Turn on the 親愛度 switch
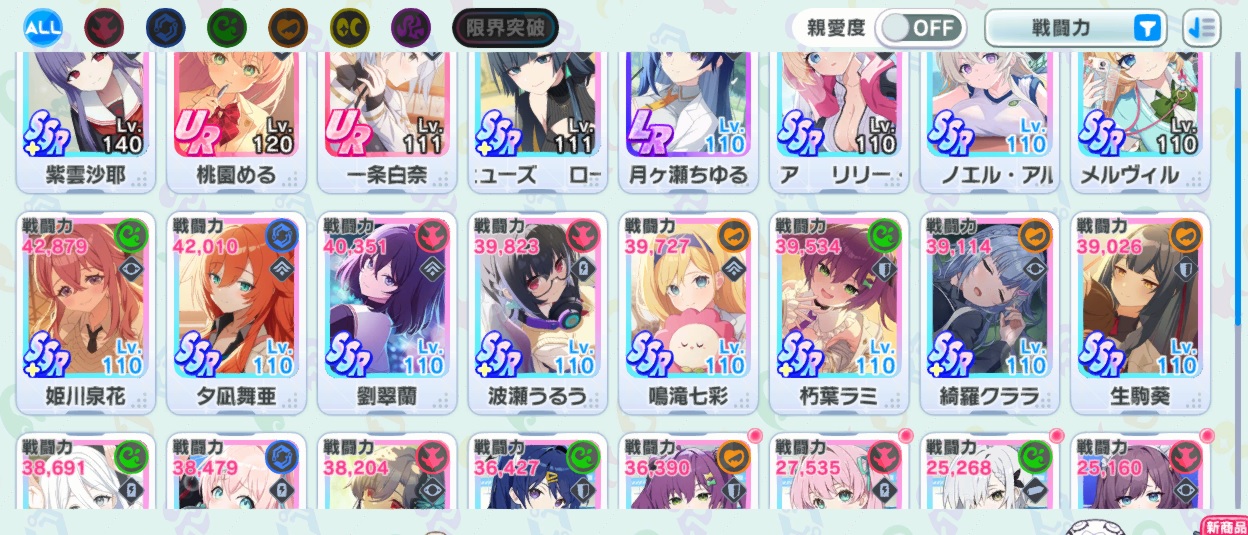 click(920, 28)
